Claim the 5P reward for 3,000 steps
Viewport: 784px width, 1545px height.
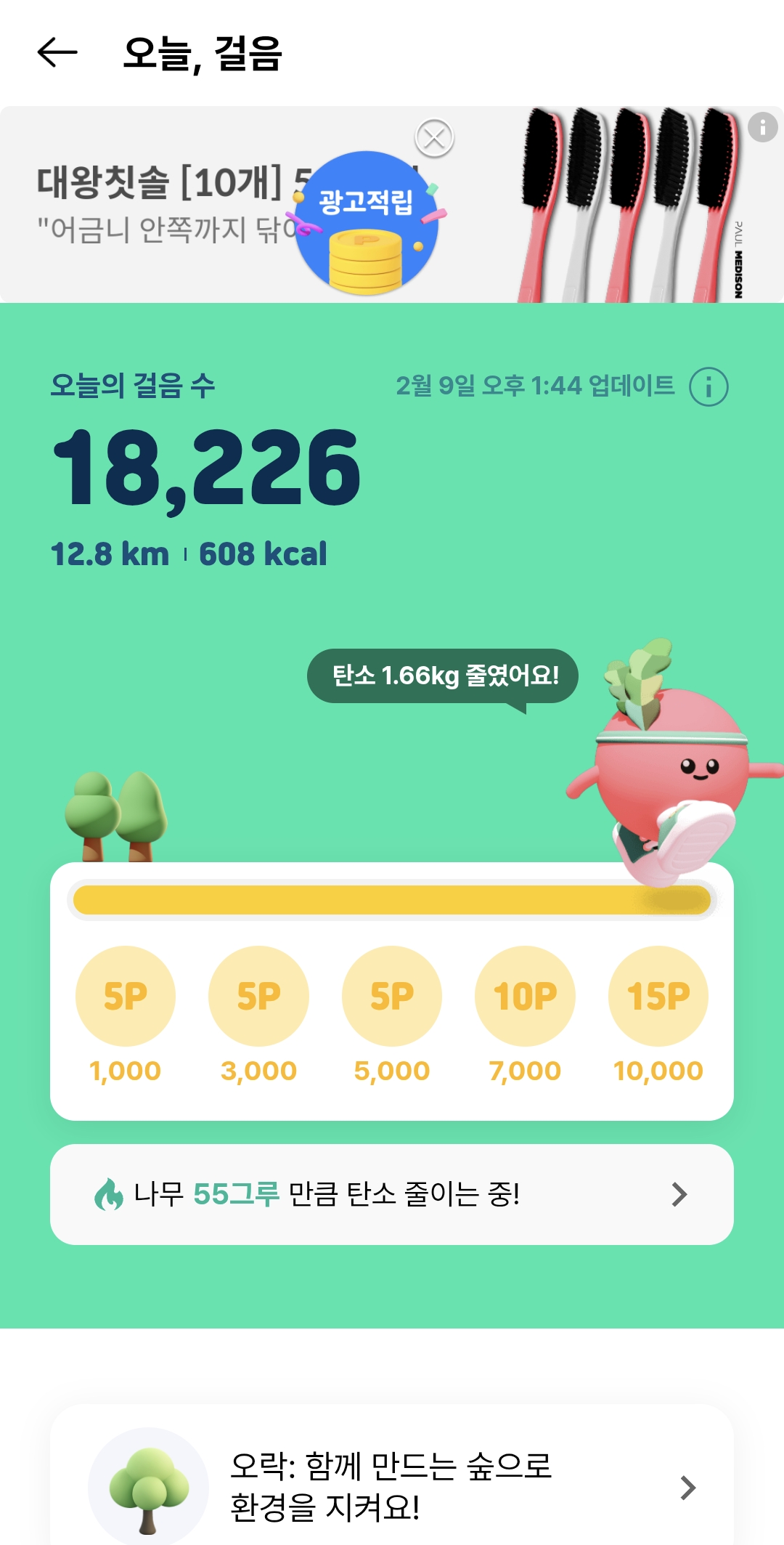point(258,996)
